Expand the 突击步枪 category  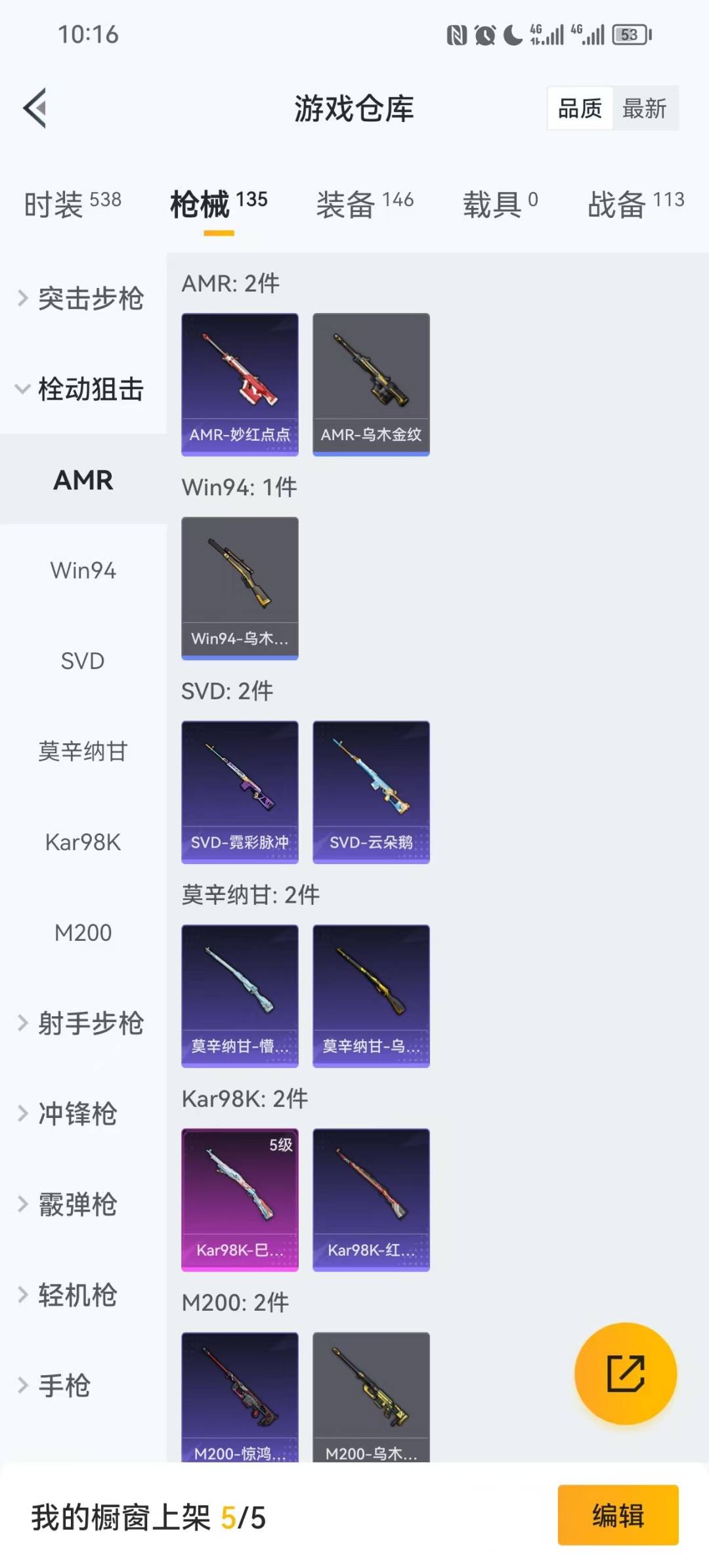[83, 299]
